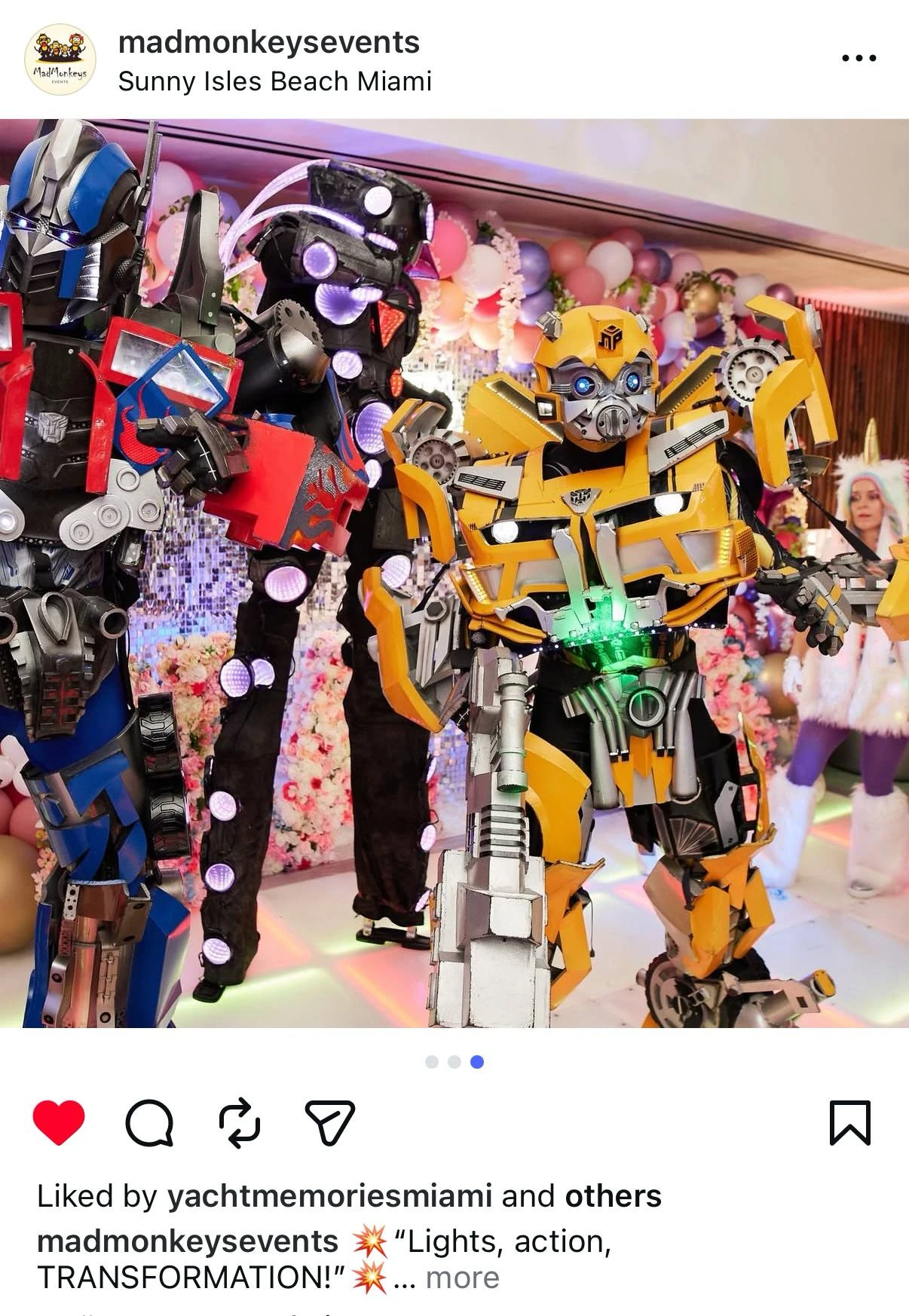Screen dimensions: 909x1316
Task: Open the Transformers costume photo
Action: 454,573
